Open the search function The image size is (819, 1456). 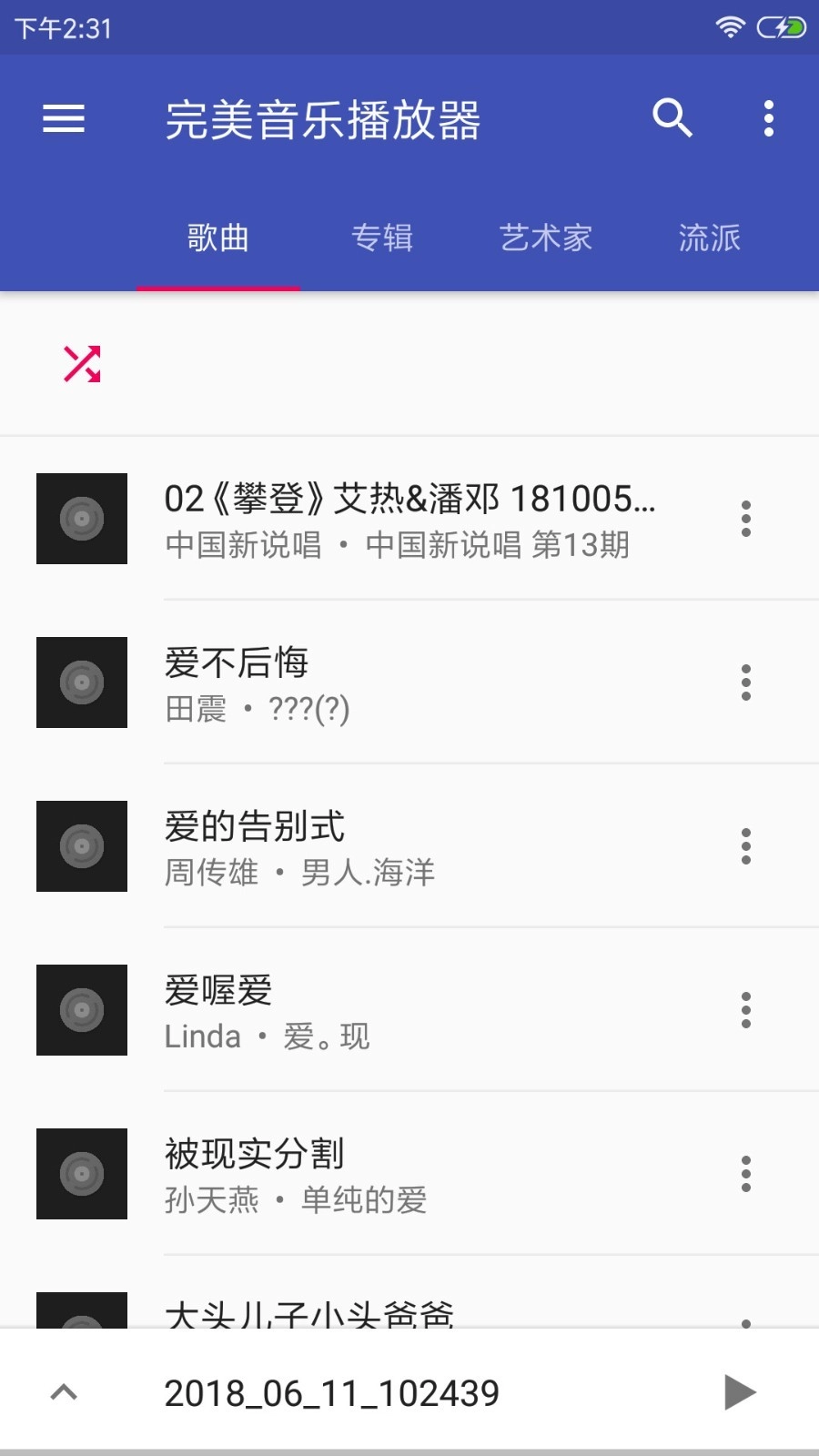tap(672, 118)
